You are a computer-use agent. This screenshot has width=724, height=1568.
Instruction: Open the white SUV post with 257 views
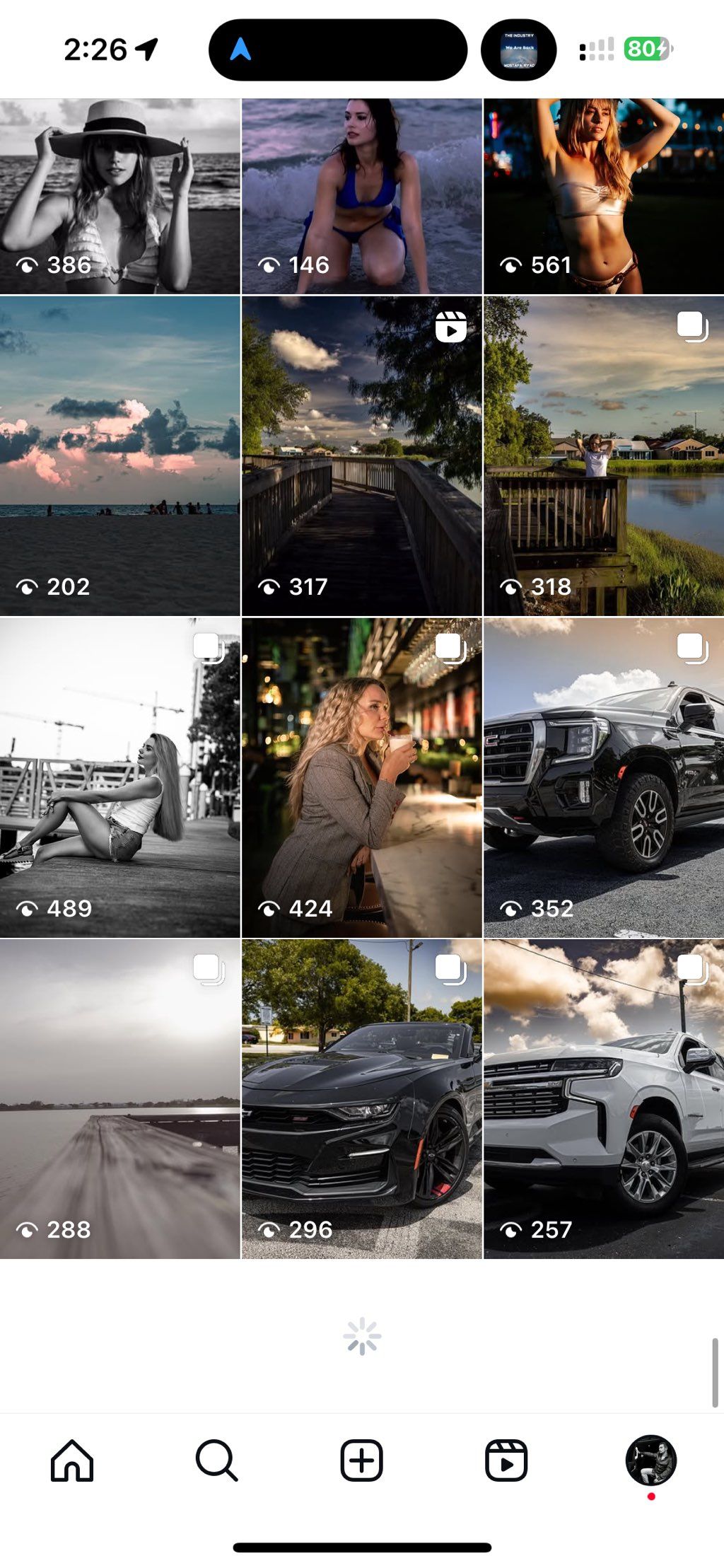(603, 1098)
